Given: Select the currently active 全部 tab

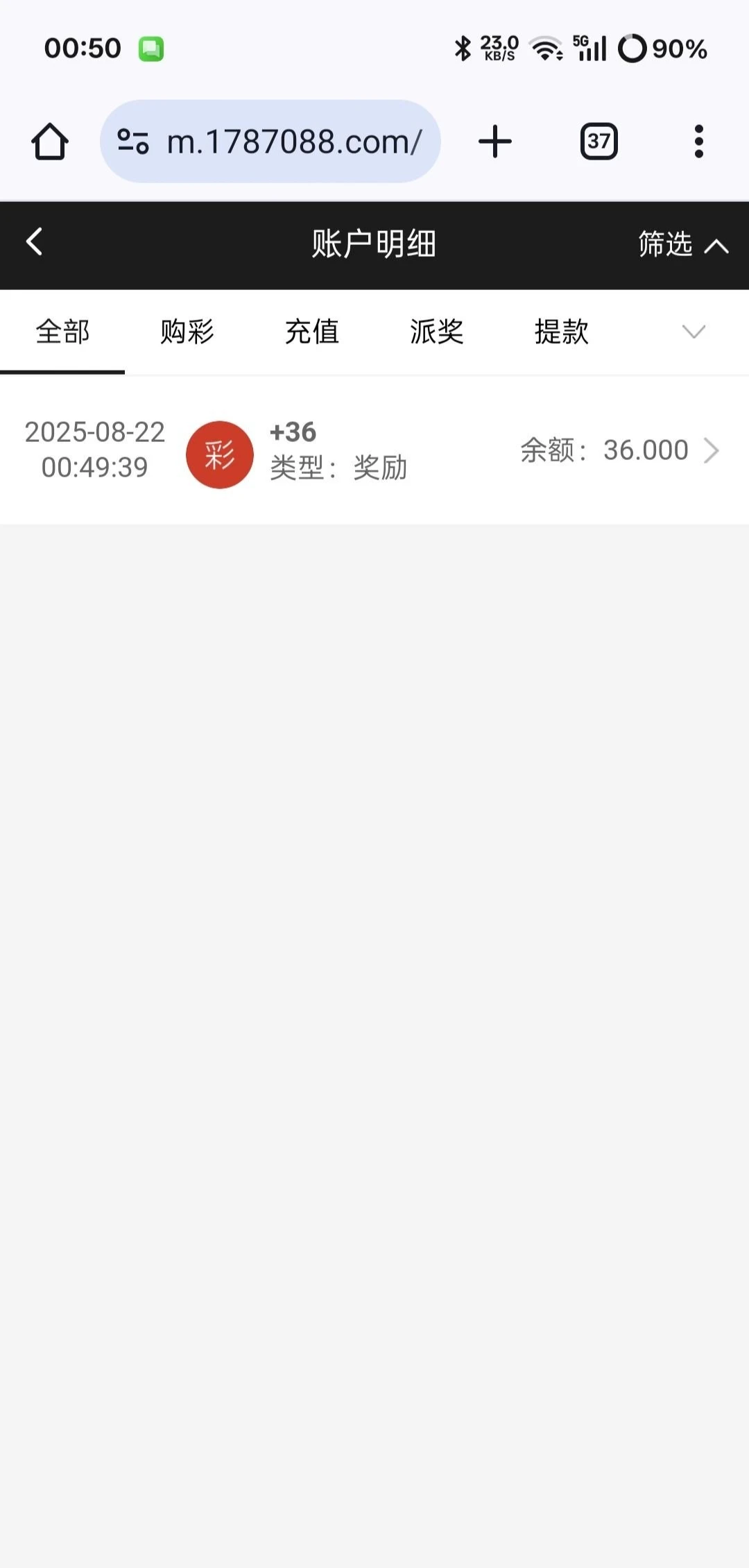Looking at the screenshot, I should (62, 332).
